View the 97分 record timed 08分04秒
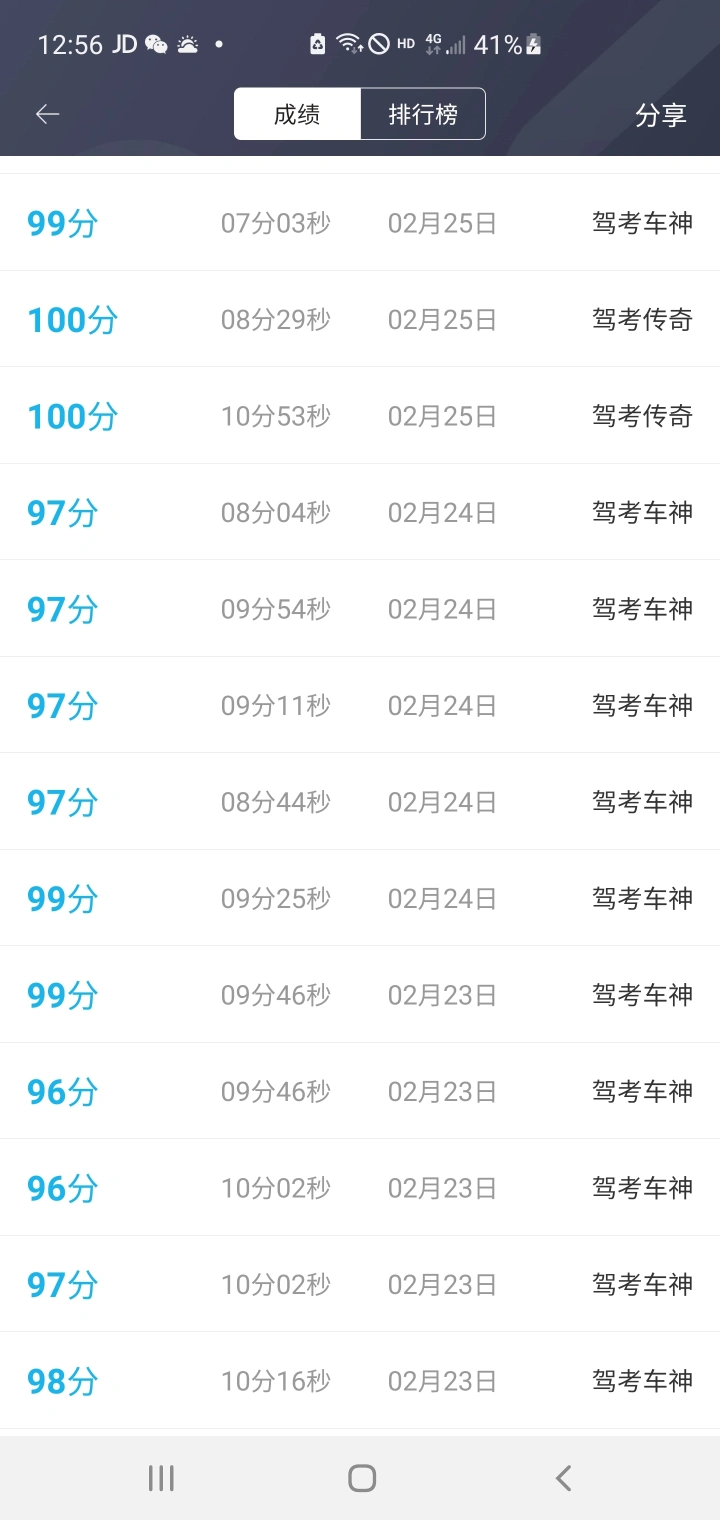Viewport: 720px width, 1520px height. tap(360, 512)
